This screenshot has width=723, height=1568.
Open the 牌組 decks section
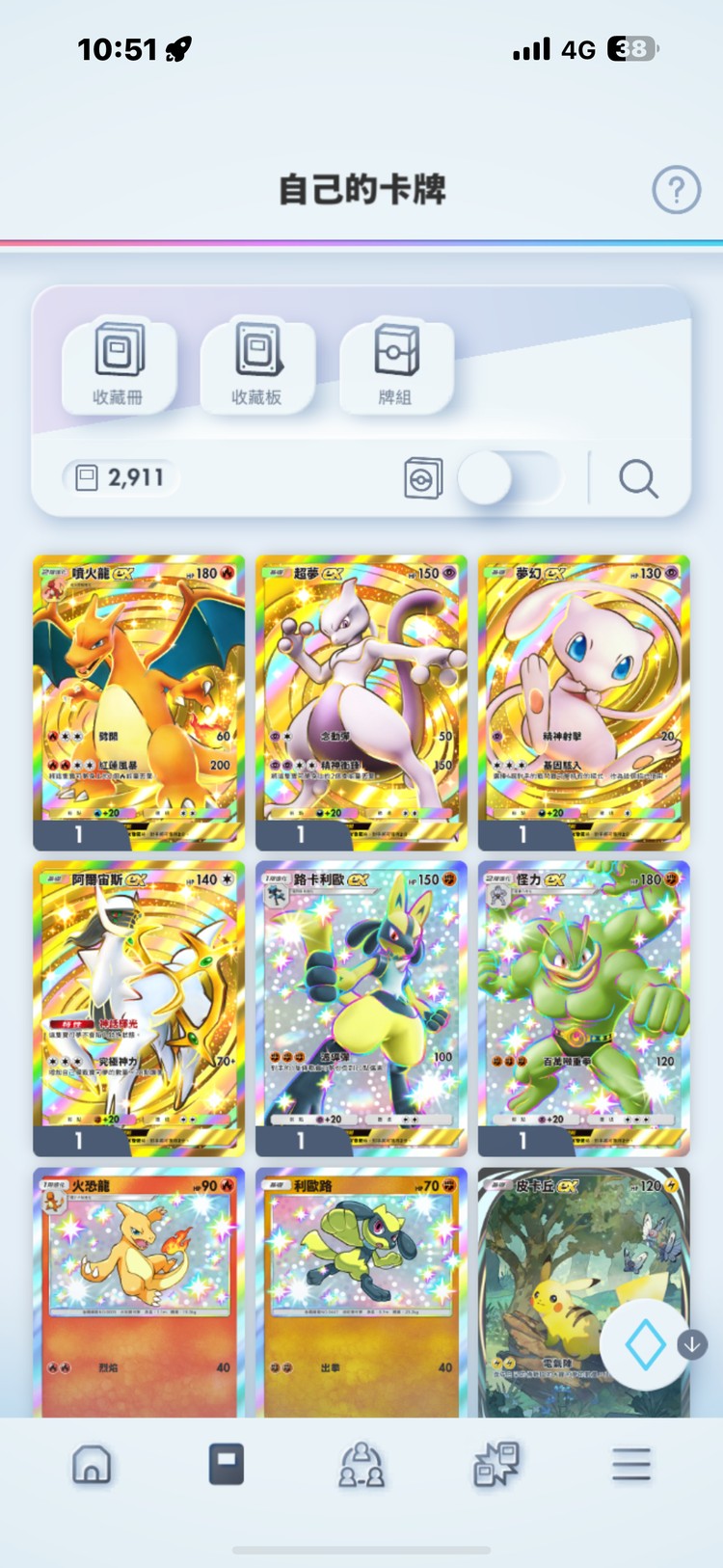[x=395, y=365]
